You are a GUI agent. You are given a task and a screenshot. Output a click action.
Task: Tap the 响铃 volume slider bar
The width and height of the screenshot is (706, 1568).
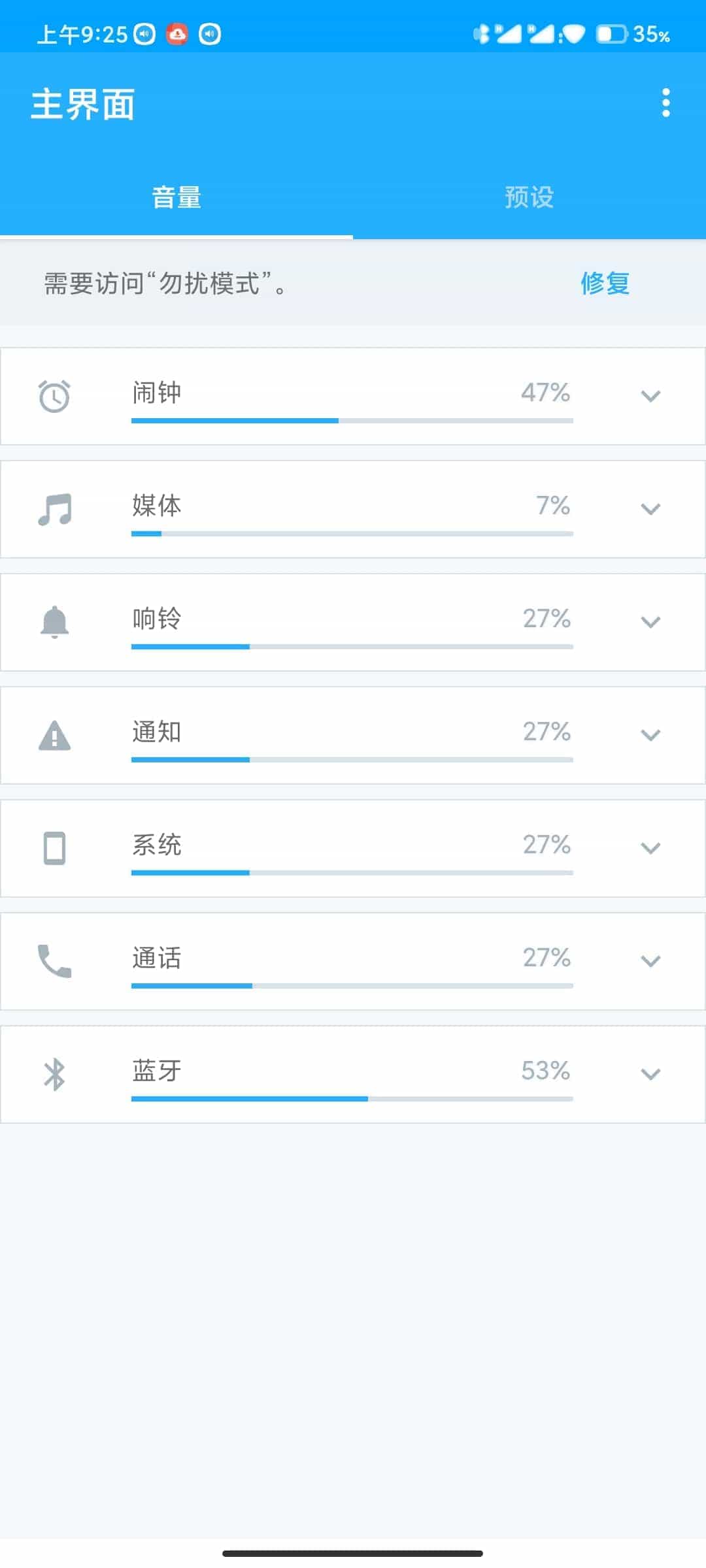point(352,647)
